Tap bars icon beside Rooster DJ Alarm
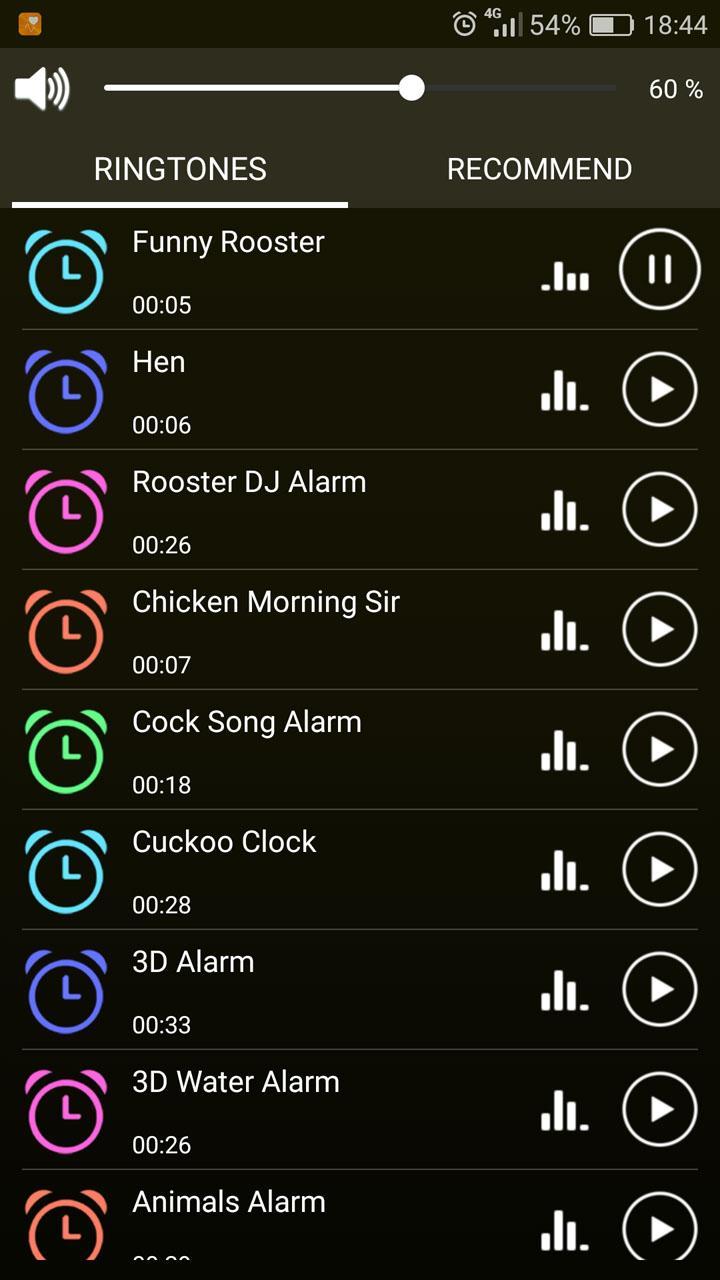The image size is (720, 1280). (x=565, y=510)
